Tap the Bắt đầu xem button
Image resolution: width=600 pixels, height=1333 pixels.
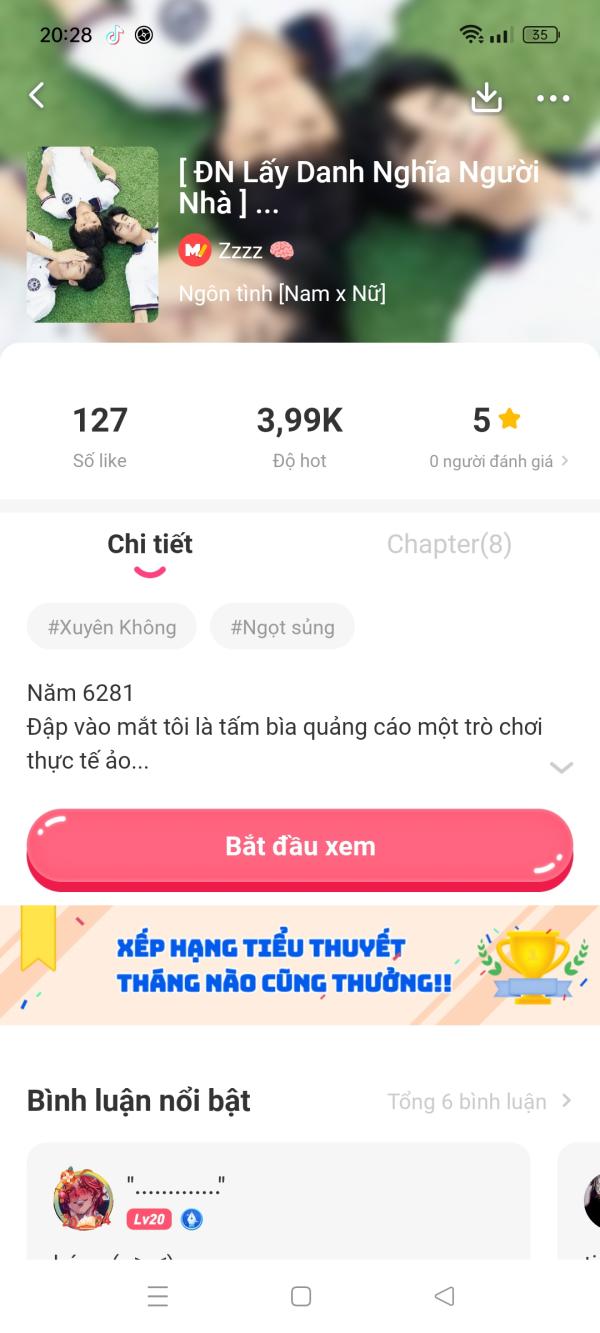coord(300,846)
